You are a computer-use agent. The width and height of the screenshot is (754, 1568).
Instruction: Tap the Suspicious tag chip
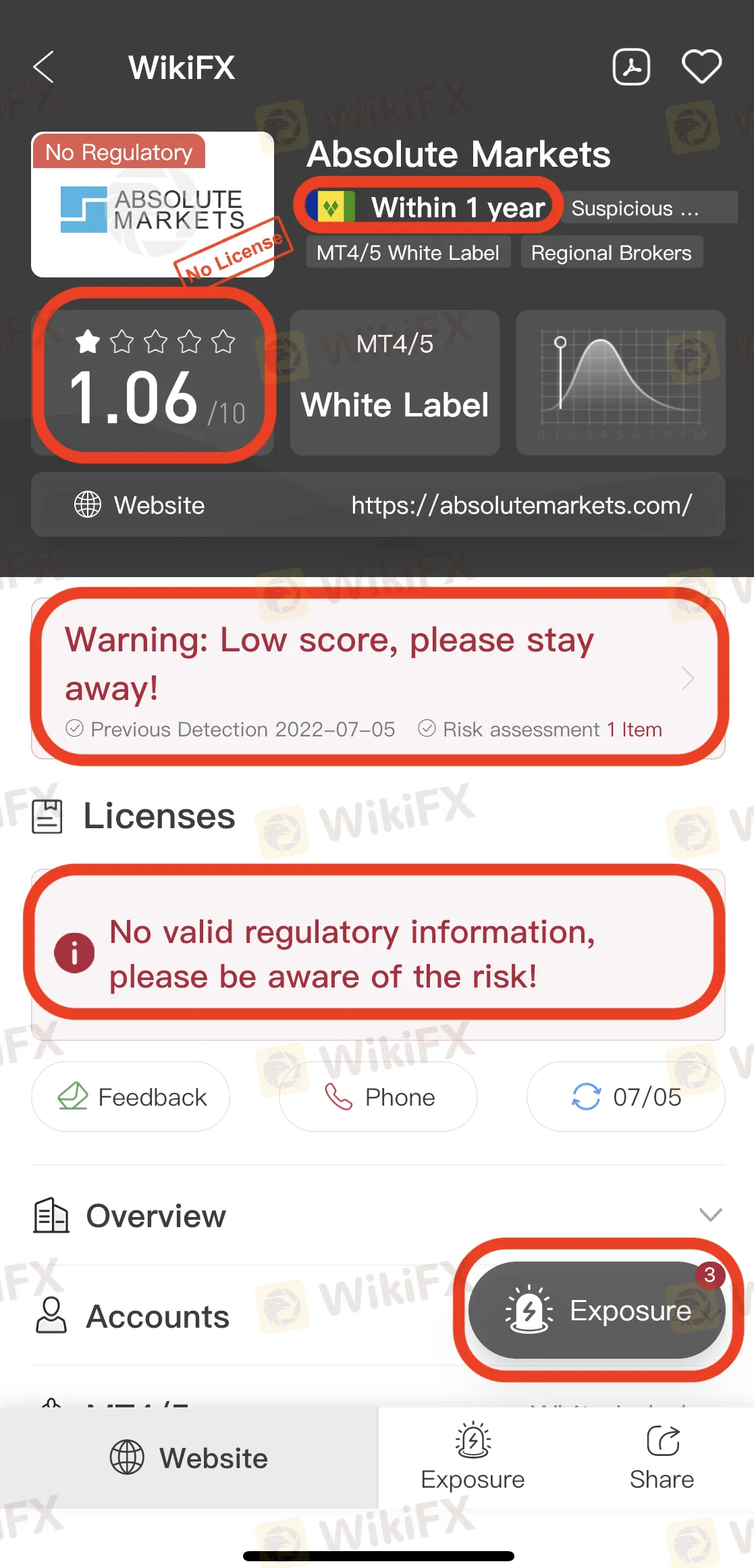[x=650, y=207]
